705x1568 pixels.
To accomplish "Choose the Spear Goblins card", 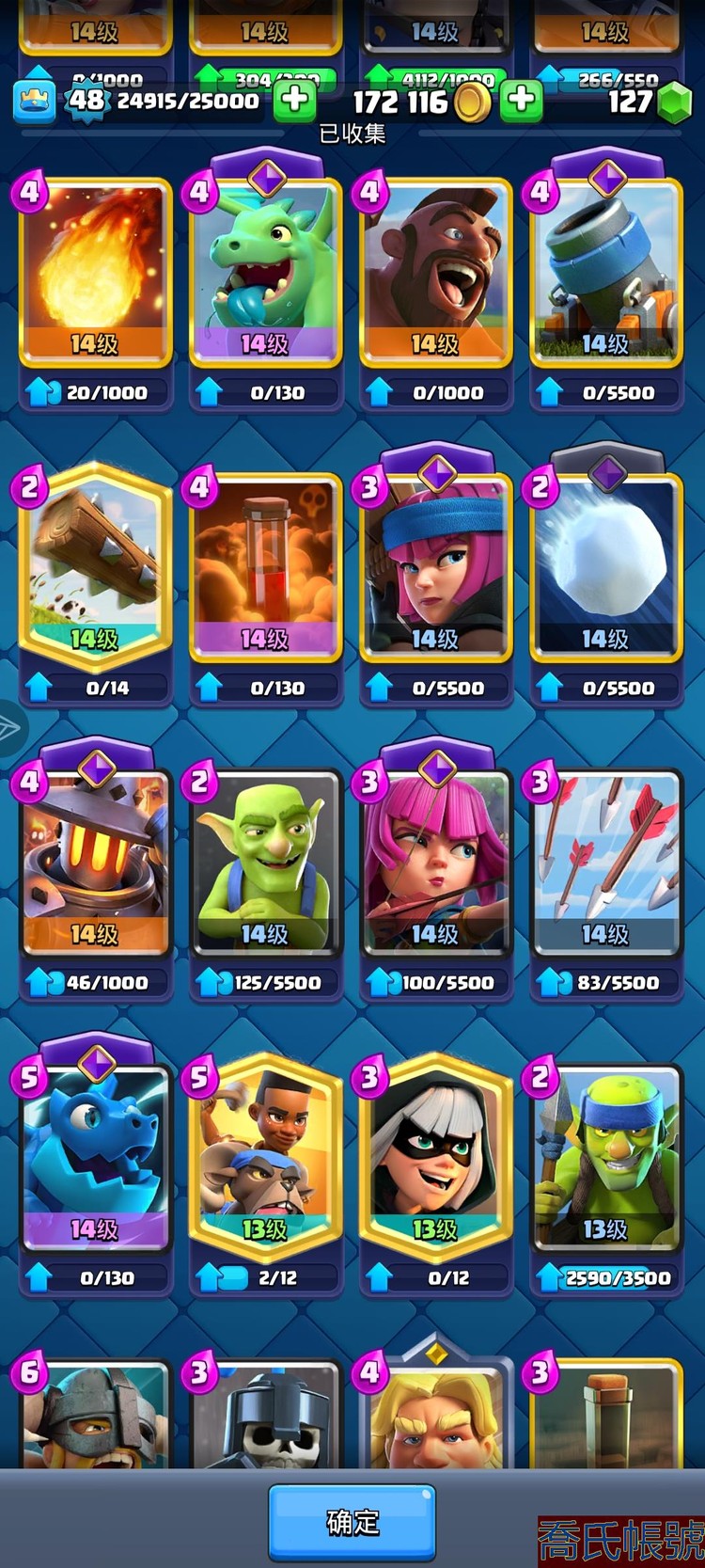I will (x=605, y=1157).
